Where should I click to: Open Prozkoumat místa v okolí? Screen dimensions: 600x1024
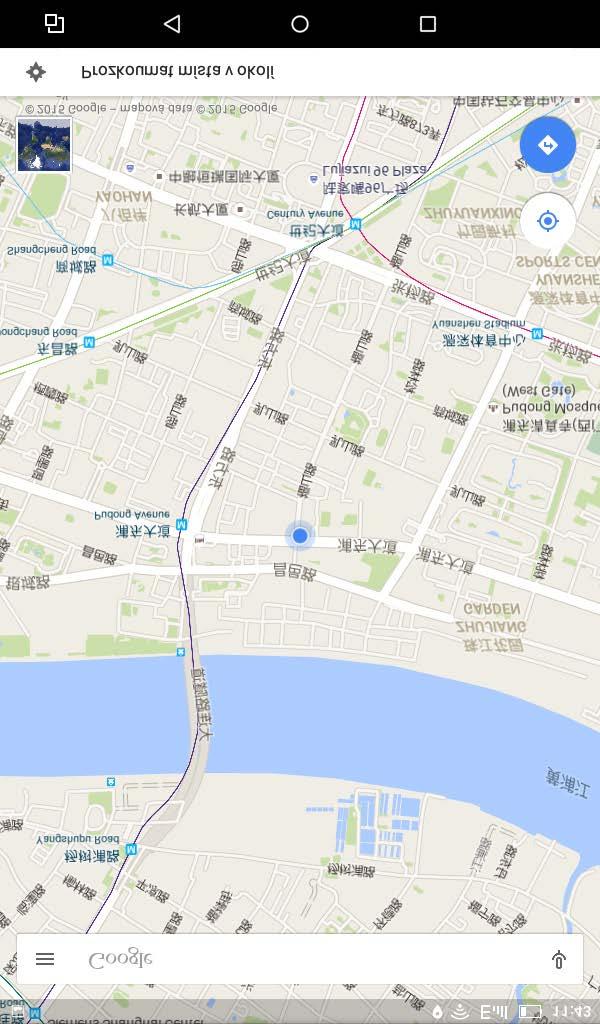(x=178, y=72)
